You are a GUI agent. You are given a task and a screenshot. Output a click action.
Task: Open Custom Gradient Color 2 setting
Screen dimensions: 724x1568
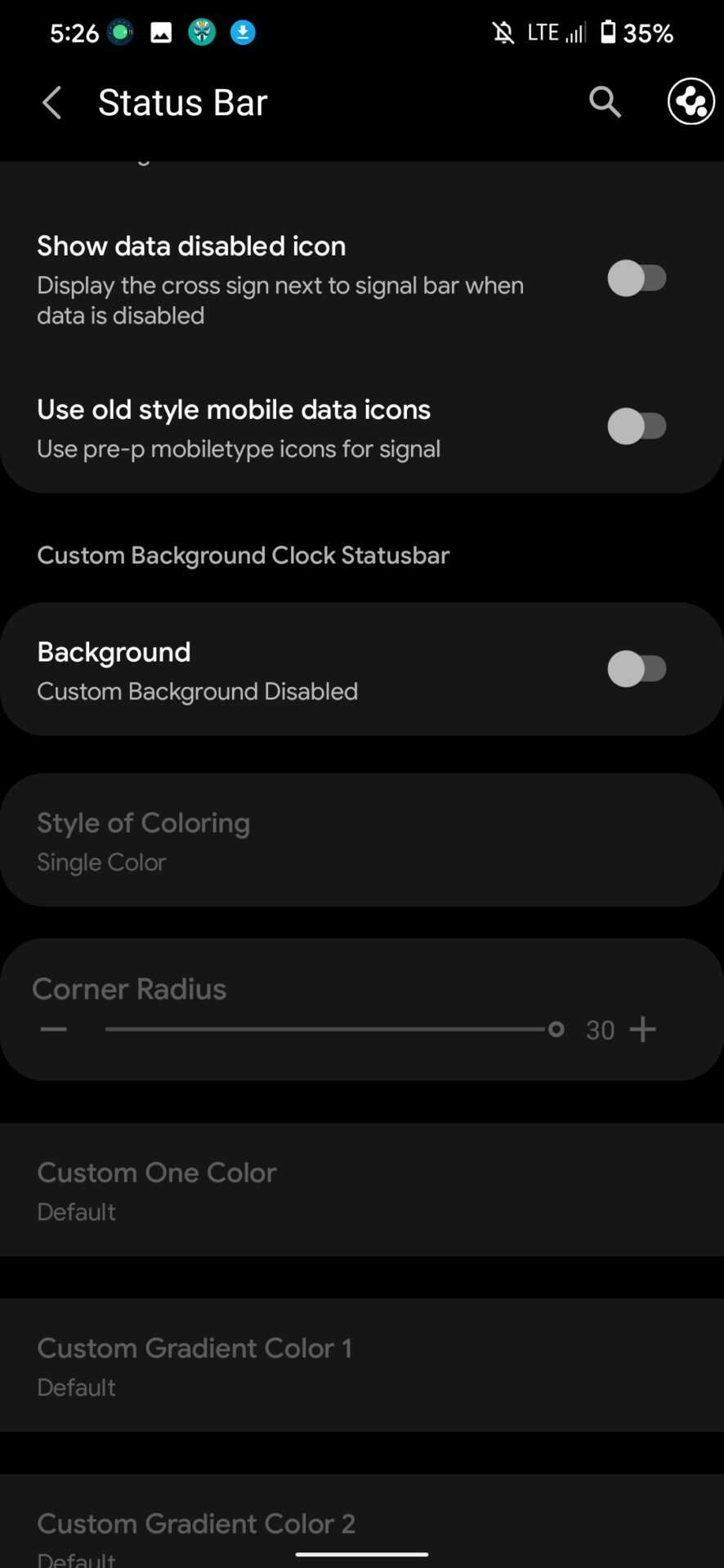click(361, 1527)
